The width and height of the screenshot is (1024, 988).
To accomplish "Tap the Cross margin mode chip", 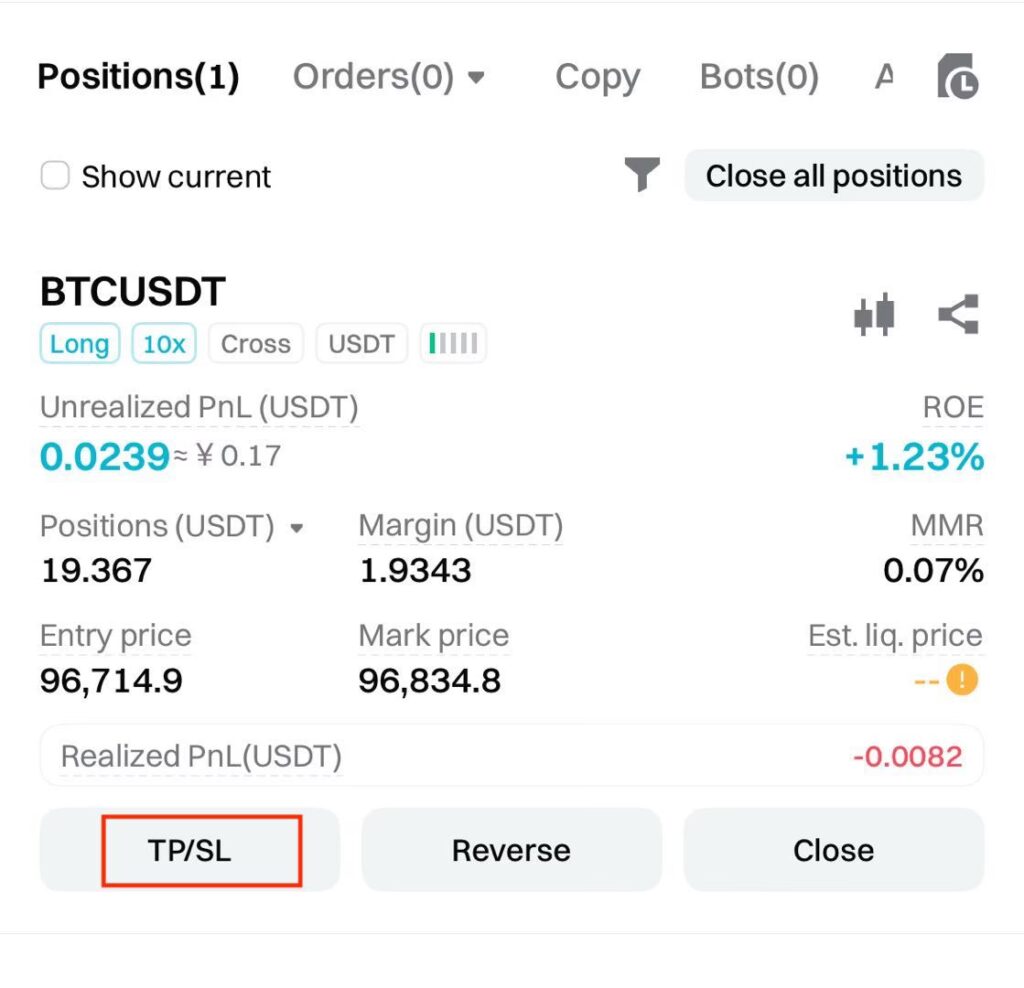I will (256, 344).
